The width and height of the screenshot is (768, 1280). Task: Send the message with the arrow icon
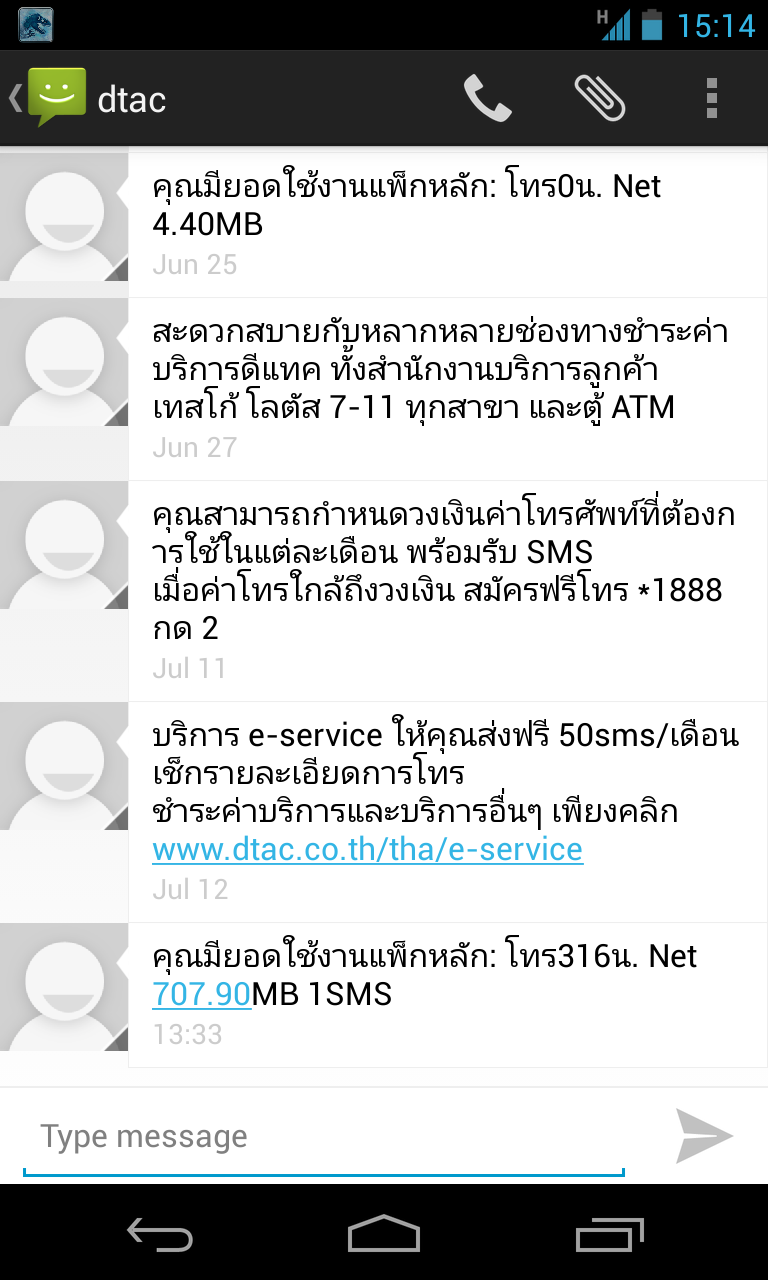(x=704, y=1136)
